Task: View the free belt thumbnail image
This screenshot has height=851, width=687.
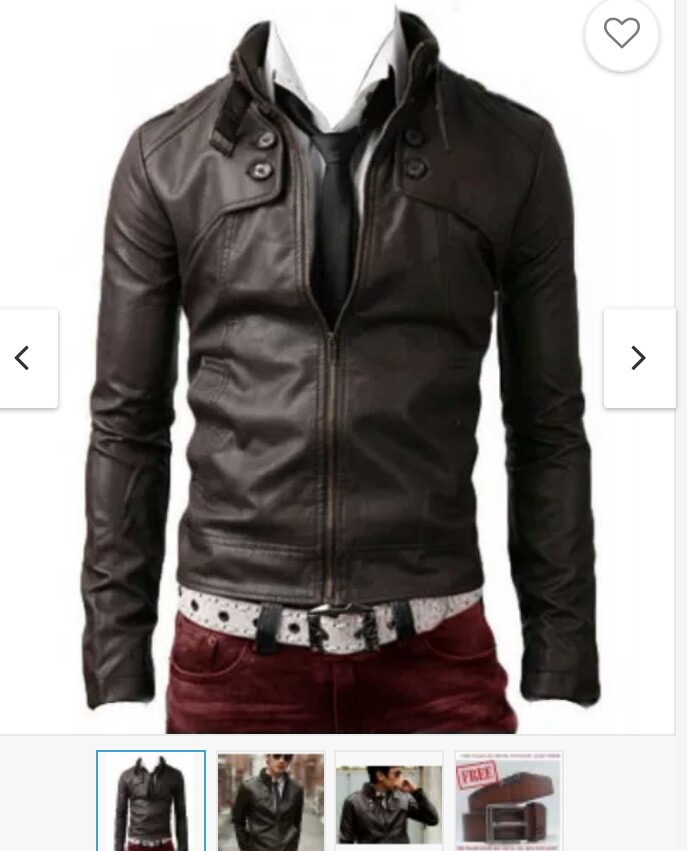Action: [508, 802]
